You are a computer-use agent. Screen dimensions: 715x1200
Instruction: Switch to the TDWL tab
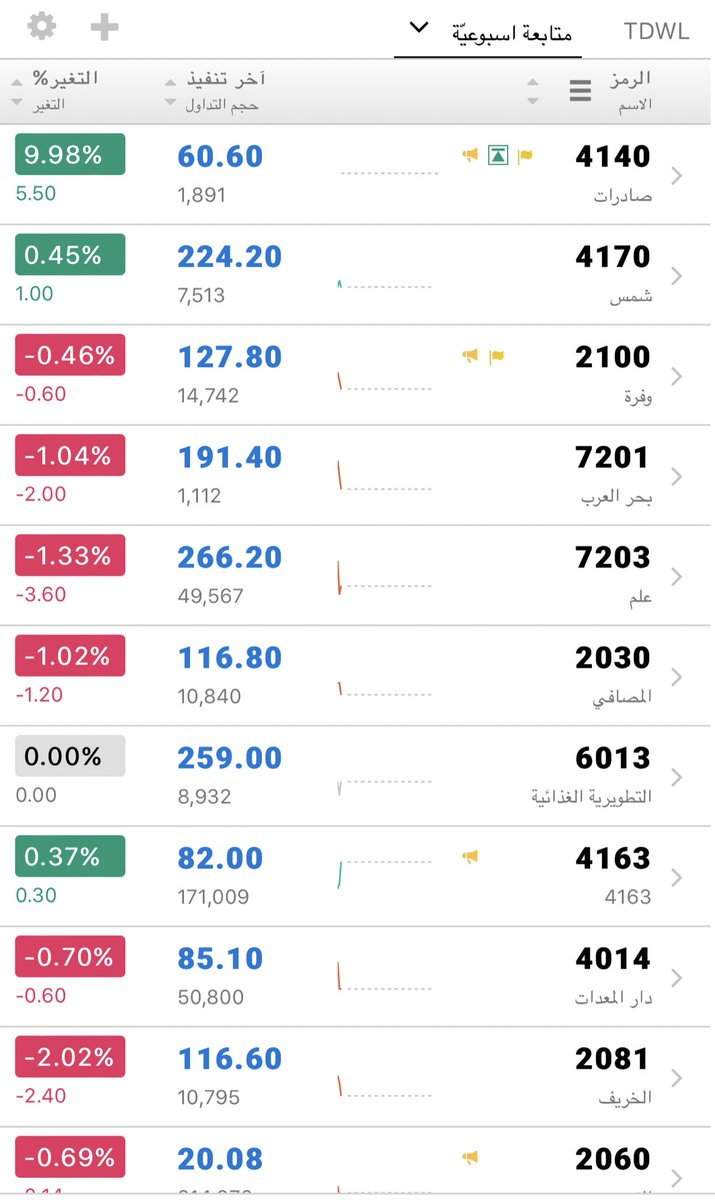656,31
